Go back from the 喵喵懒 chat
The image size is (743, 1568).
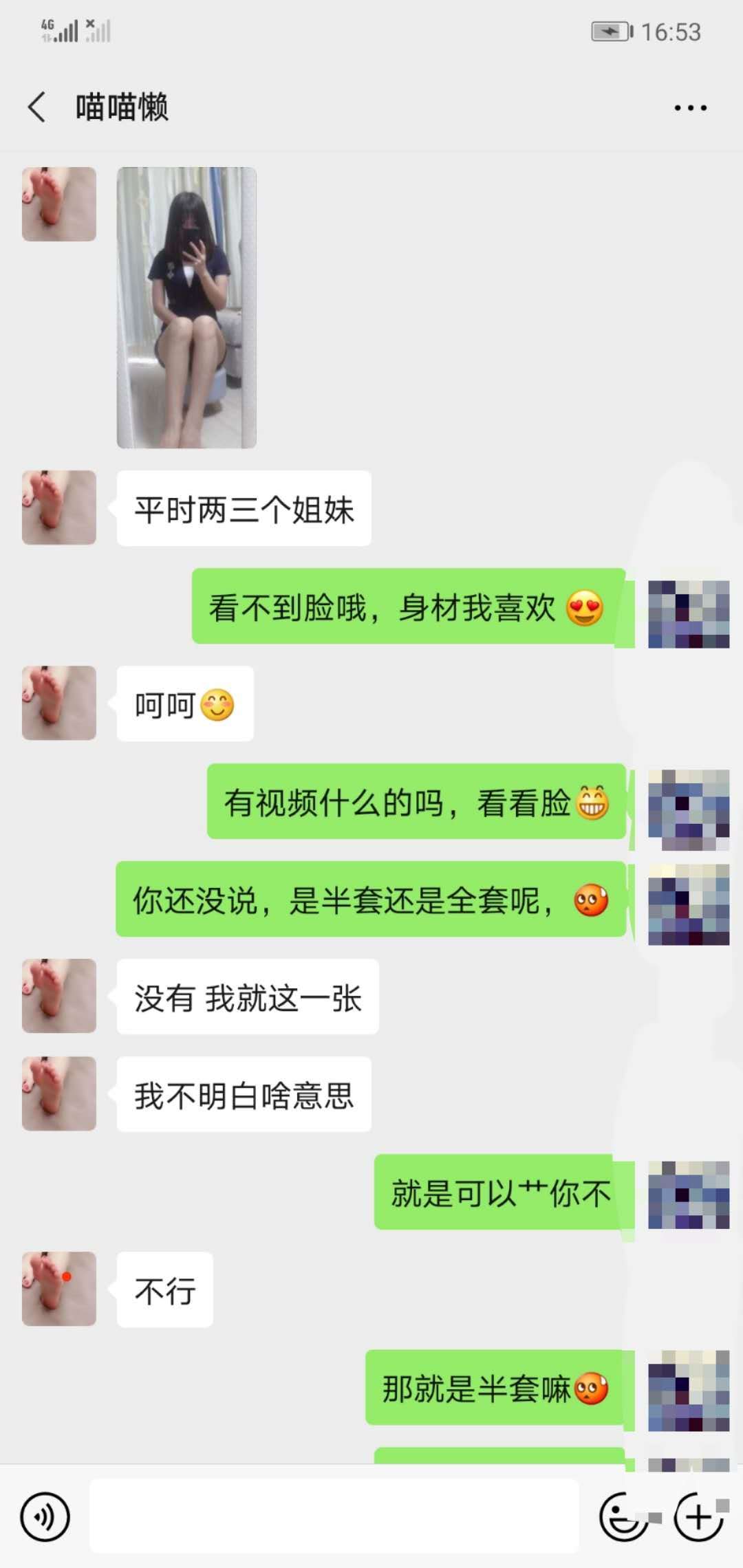click(37, 107)
